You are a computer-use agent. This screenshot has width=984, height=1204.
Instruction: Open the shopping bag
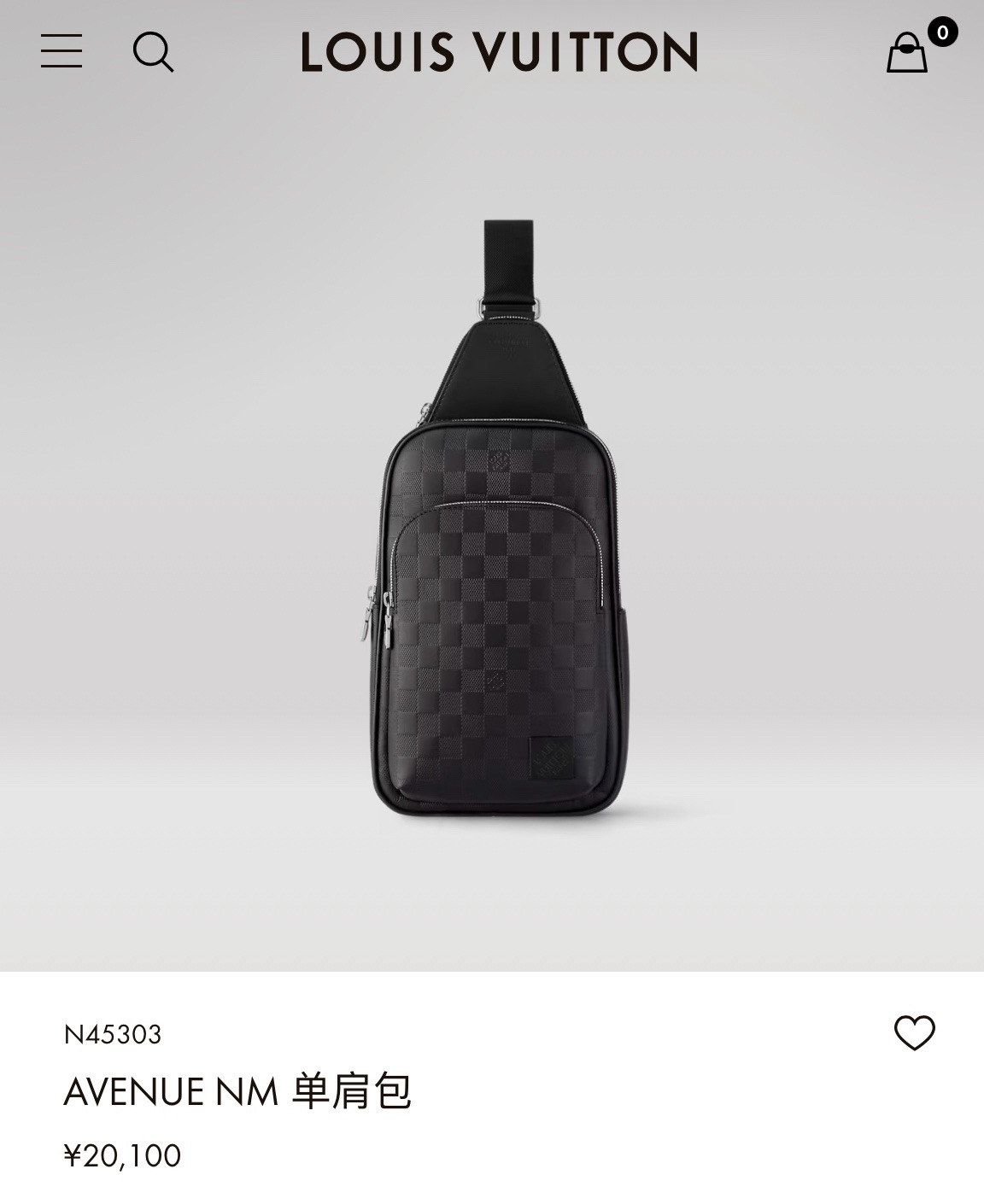[x=907, y=53]
